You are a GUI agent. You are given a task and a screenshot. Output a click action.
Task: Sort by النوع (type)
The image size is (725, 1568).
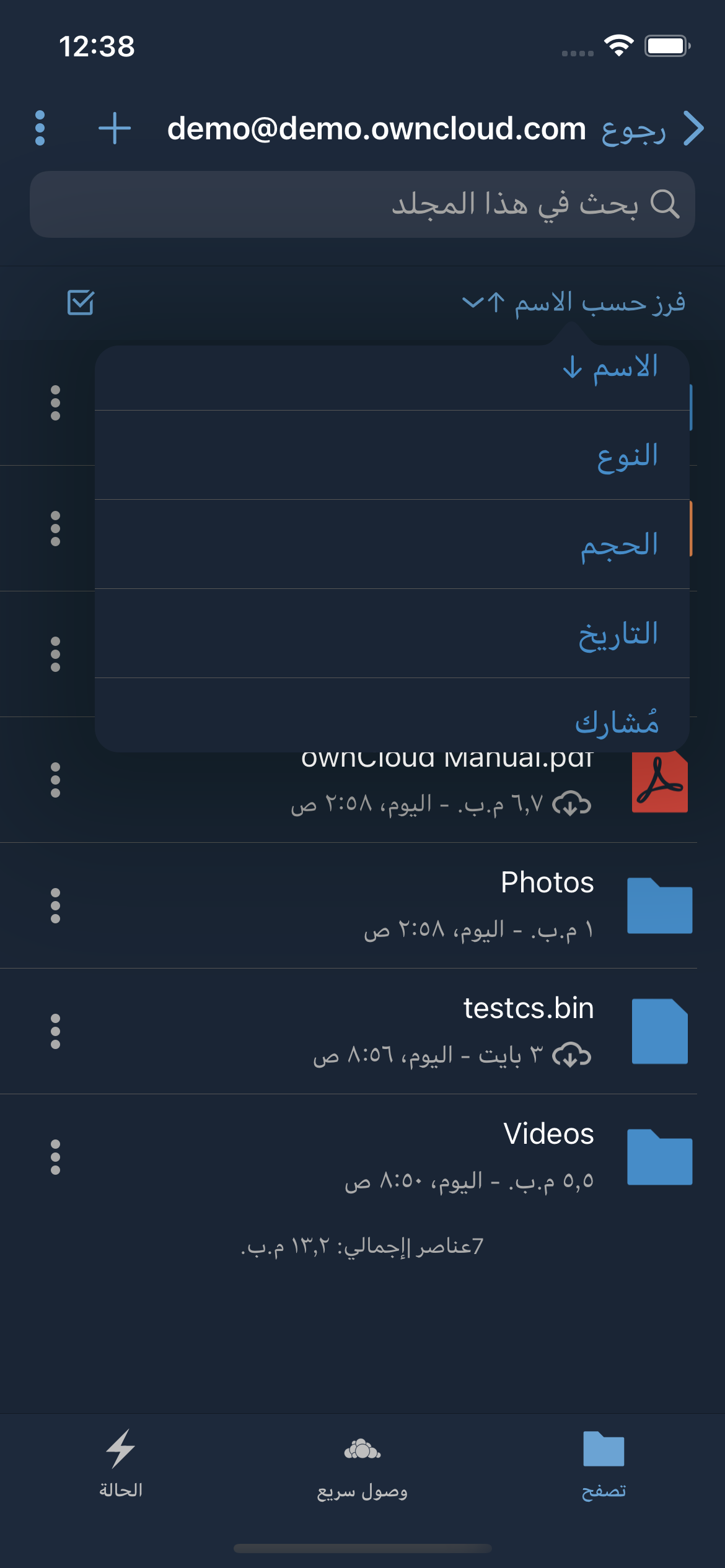[392, 456]
